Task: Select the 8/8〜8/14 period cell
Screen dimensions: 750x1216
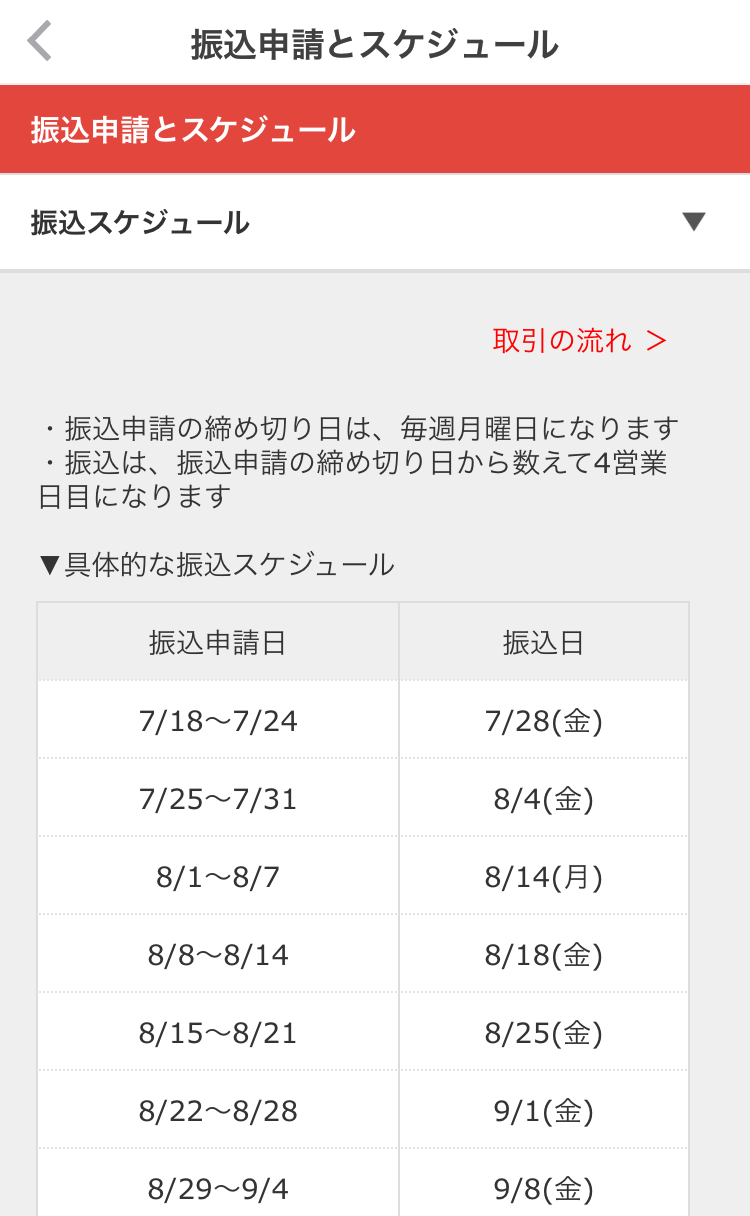Action: pyautogui.click(x=217, y=953)
